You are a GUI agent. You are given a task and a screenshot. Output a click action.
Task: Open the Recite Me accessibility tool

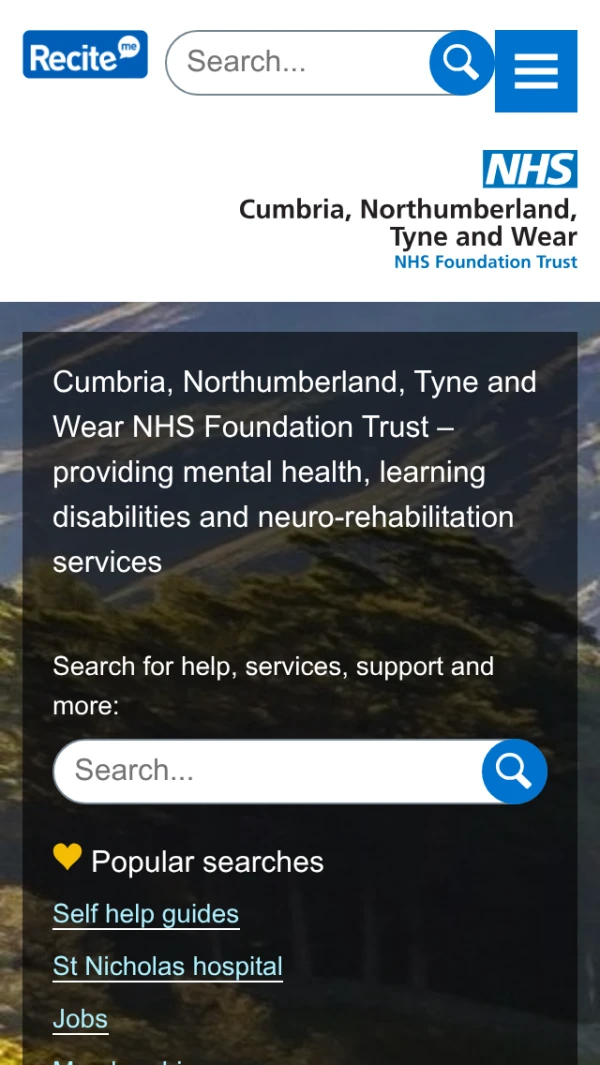coord(85,55)
